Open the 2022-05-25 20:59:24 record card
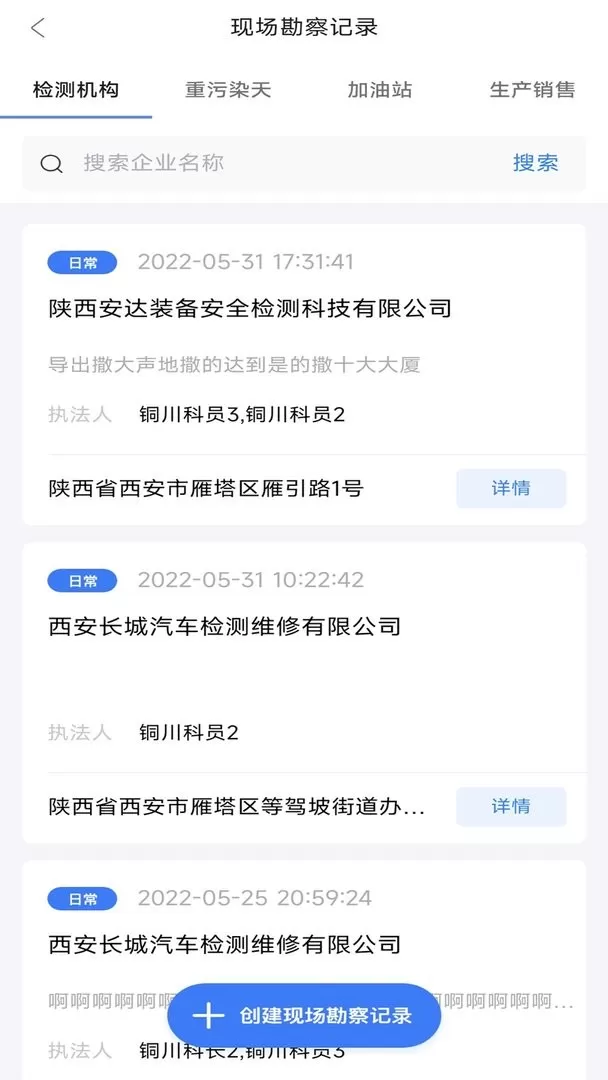Viewport: 608px width, 1080px height. 304,970
